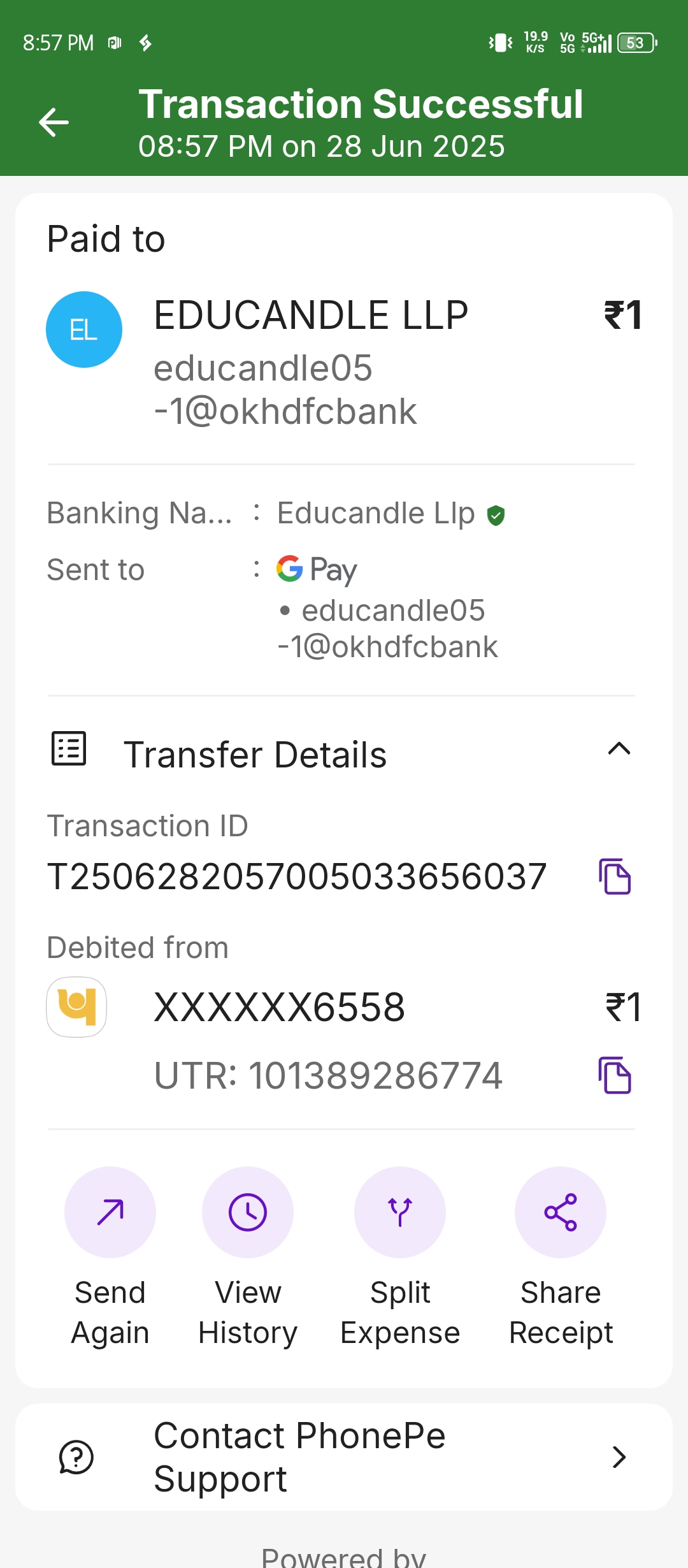Image resolution: width=688 pixels, height=1568 pixels.
Task: Open View History for this payee
Action: 248,1212
